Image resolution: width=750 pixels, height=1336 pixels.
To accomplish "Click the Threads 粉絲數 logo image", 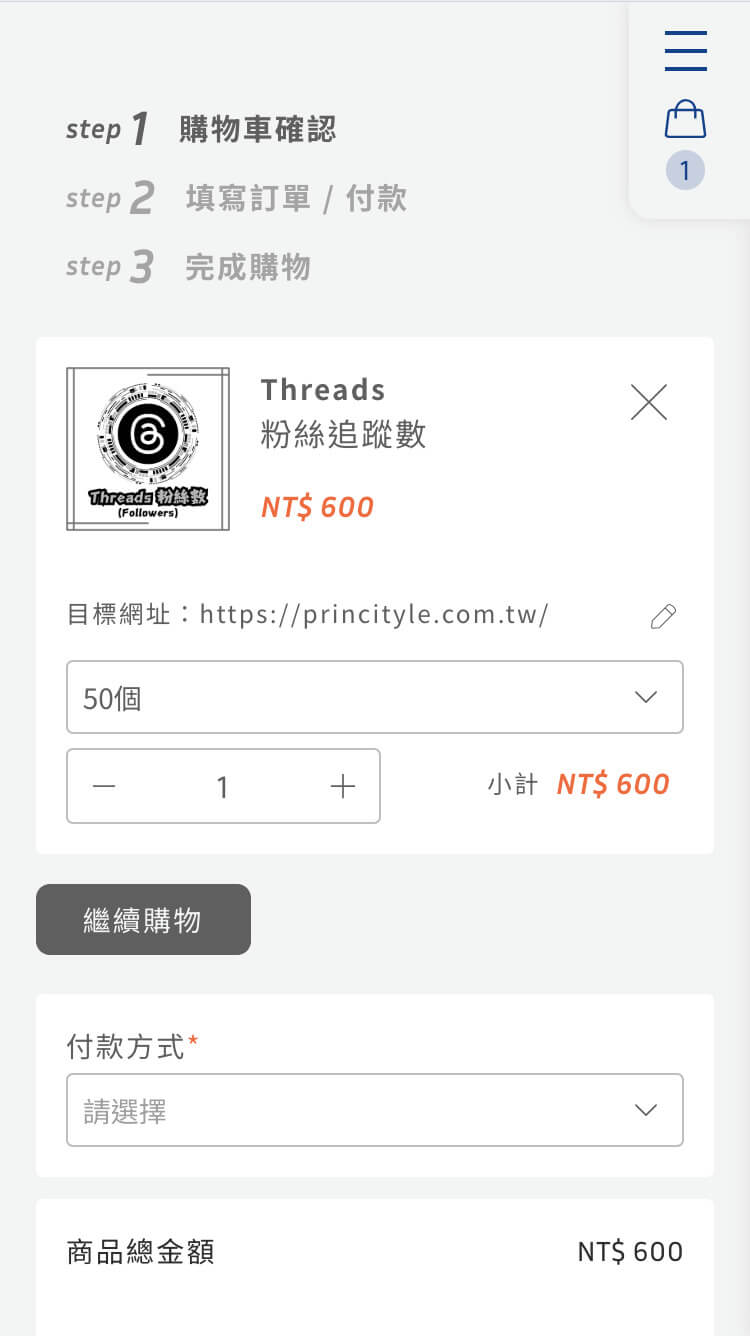I will (147, 448).
